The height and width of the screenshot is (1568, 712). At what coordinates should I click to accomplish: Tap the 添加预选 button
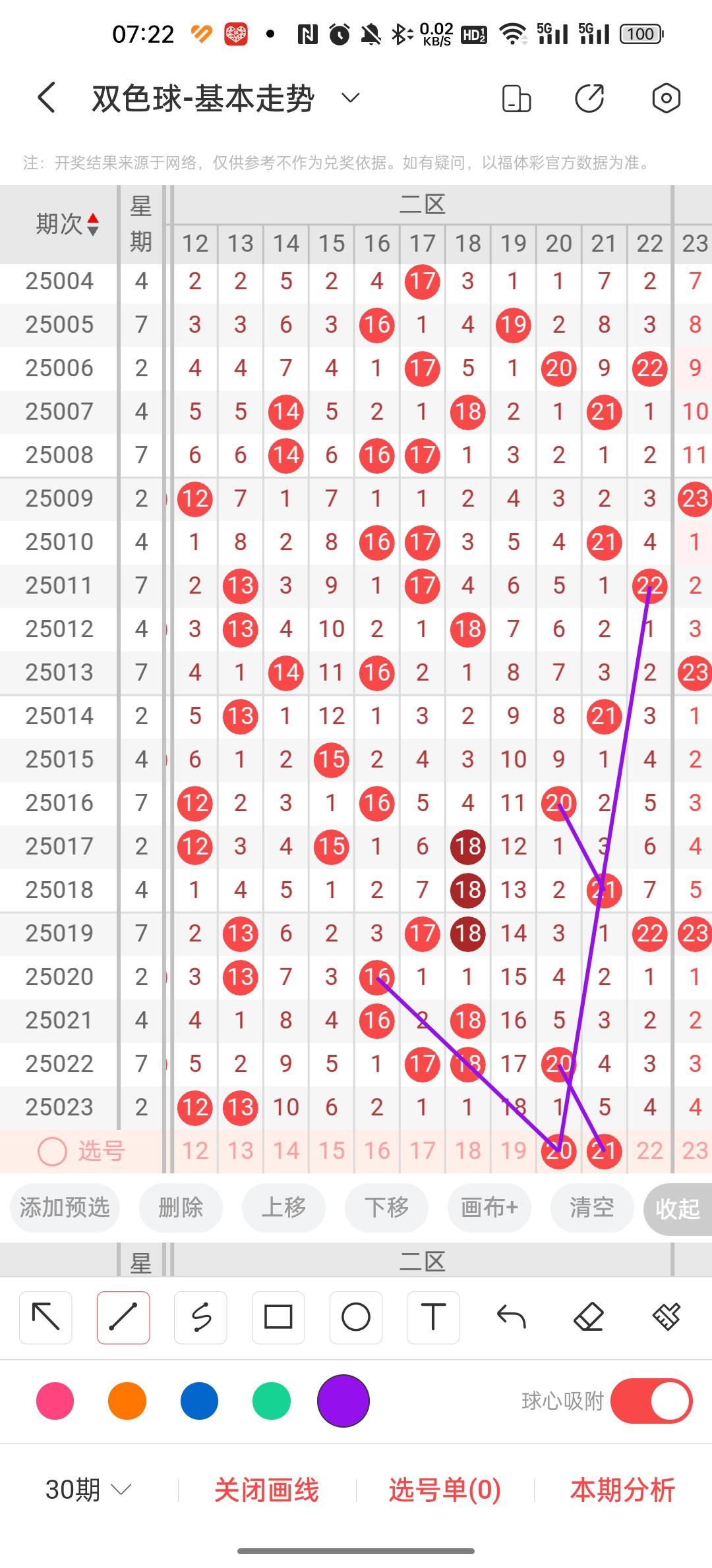click(x=65, y=1208)
